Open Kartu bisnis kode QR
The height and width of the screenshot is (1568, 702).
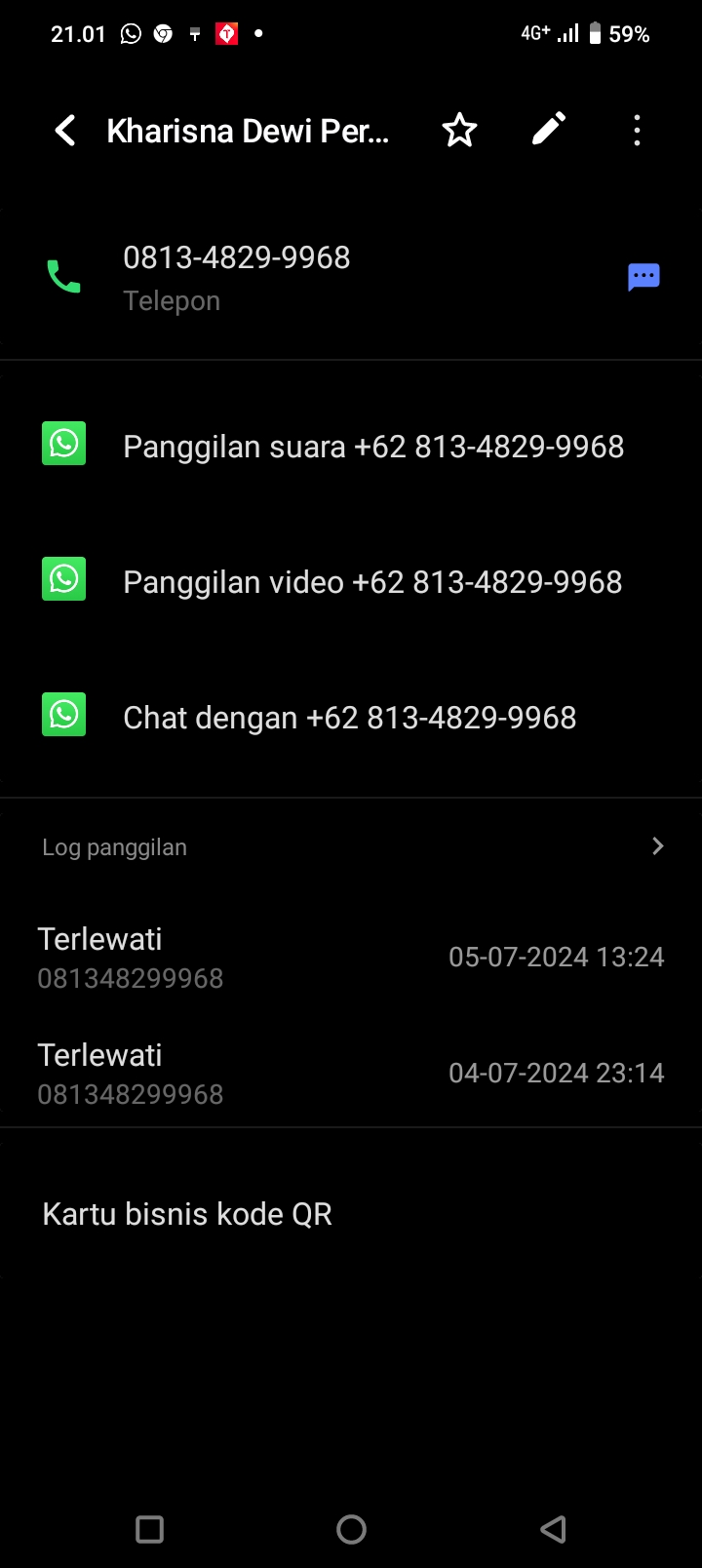(x=187, y=1214)
